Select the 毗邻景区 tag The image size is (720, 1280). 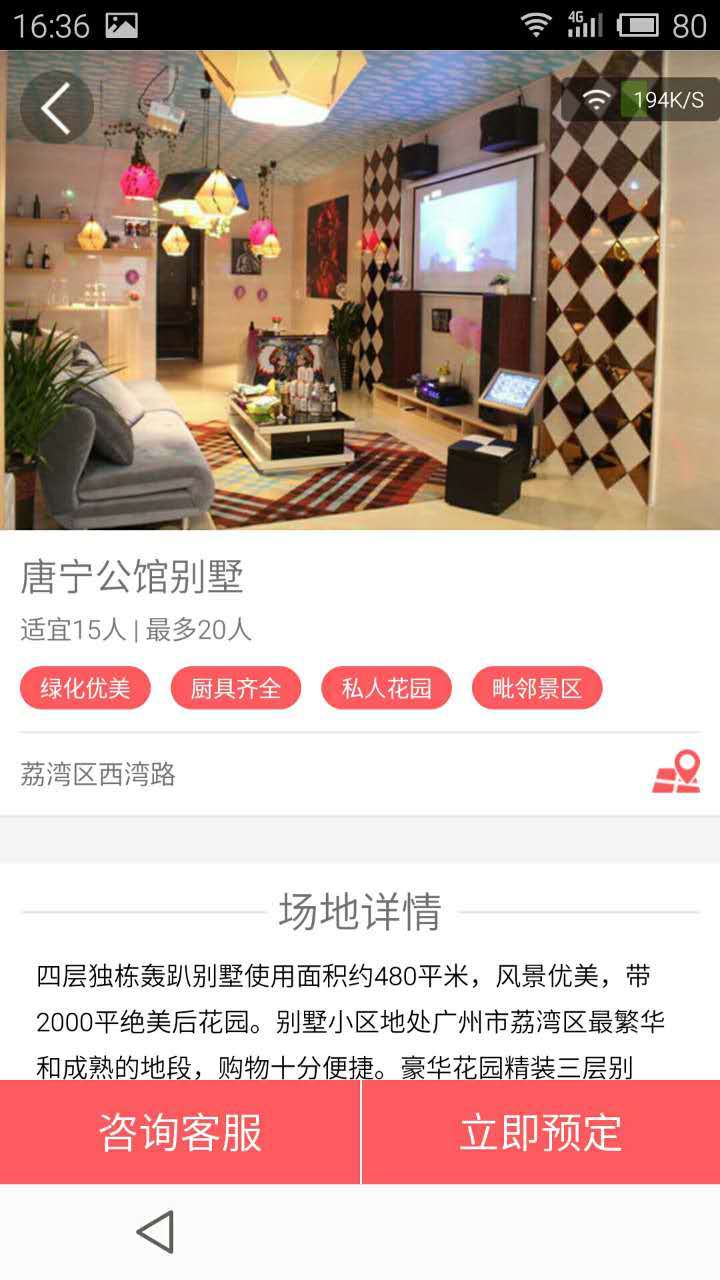tap(537, 688)
